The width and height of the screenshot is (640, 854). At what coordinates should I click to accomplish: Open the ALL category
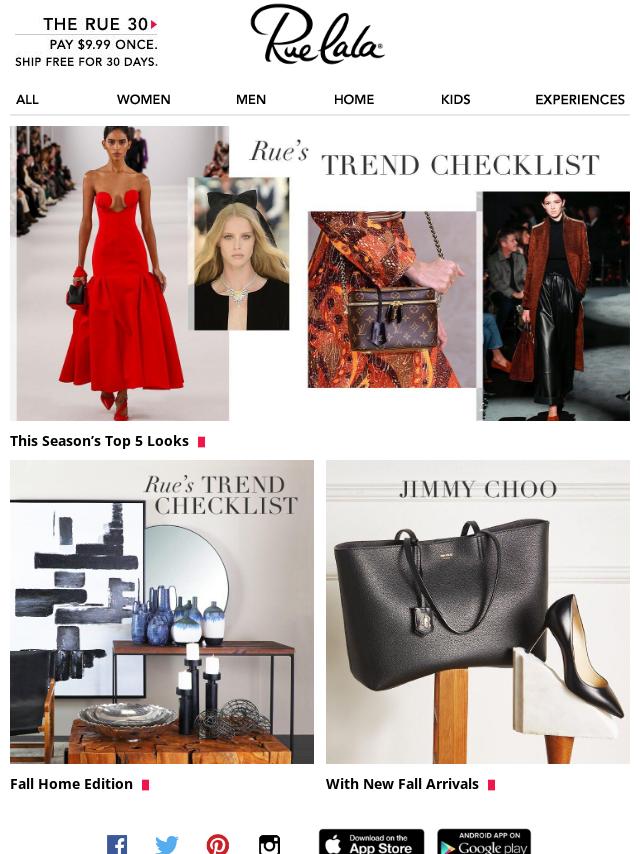click(x=27, y=99)
